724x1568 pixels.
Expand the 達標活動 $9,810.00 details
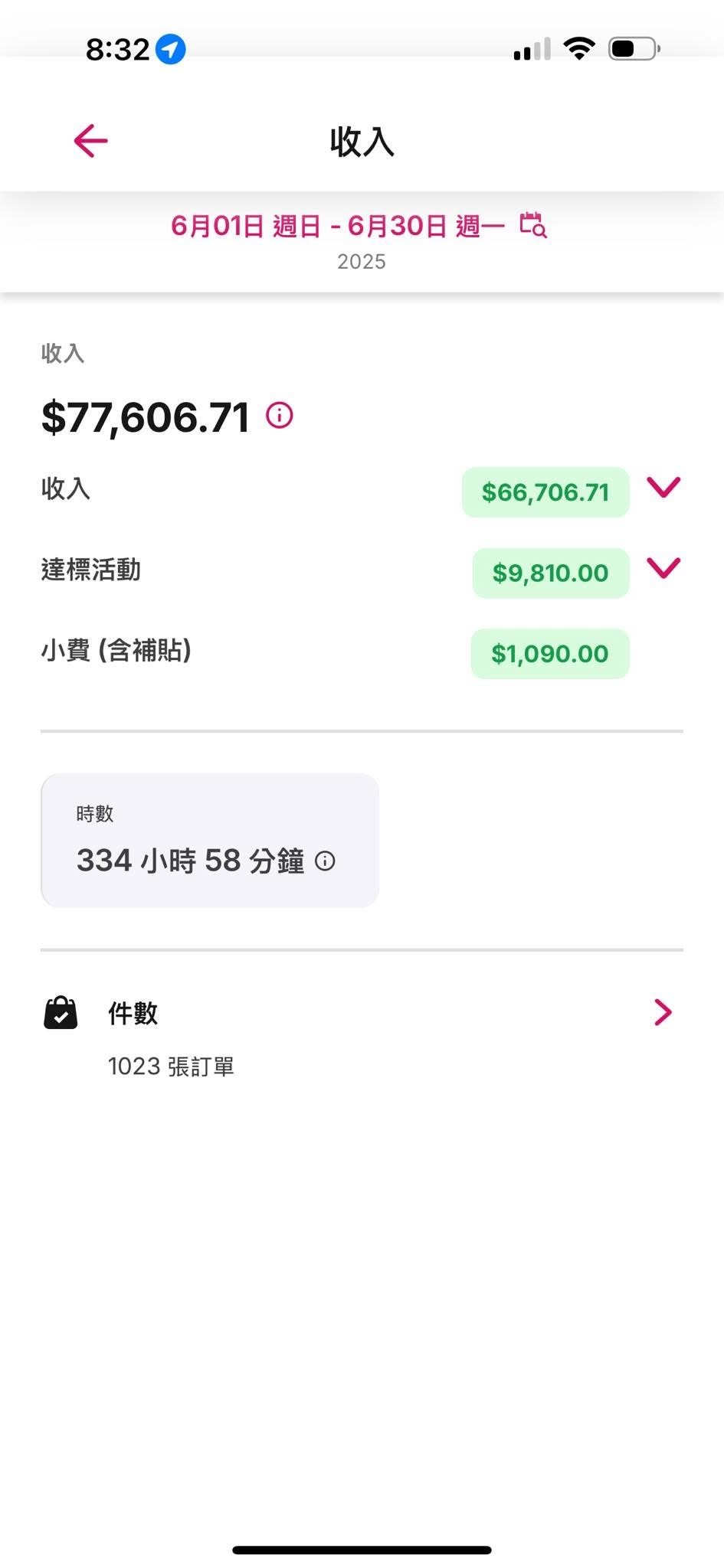coord(663,568)
